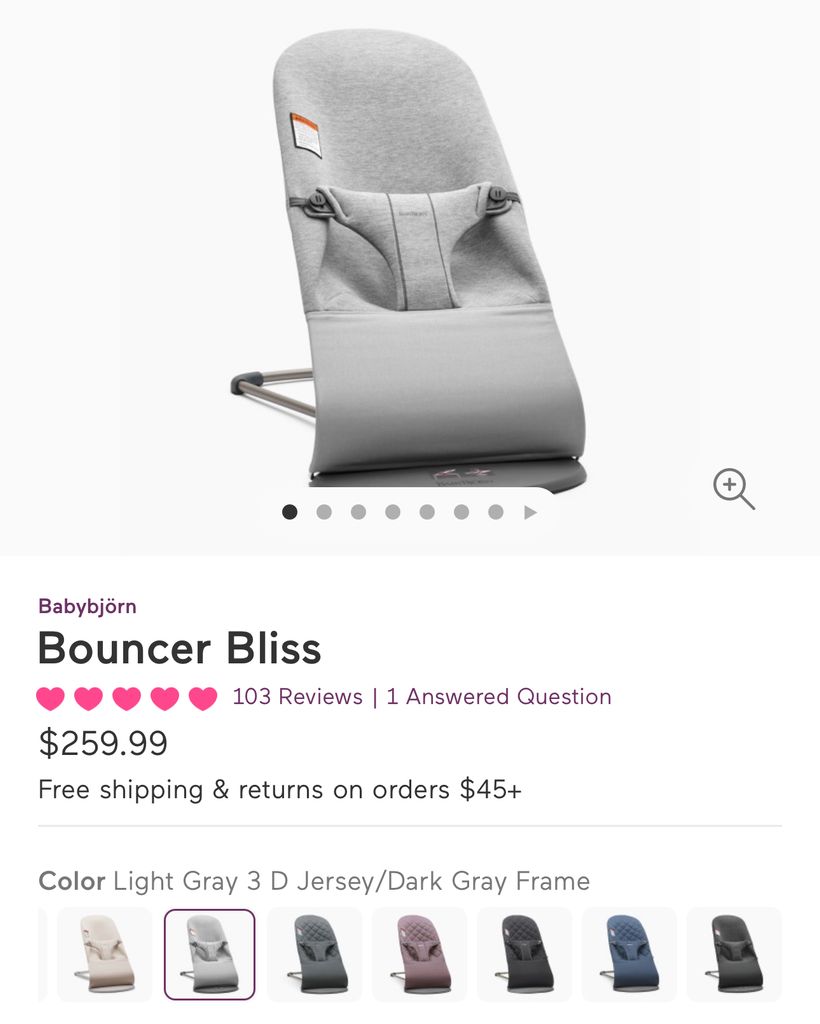The image size is (820, 1024).
Task: Select the last carousel dot before the arrow
Action: (495, 511)
